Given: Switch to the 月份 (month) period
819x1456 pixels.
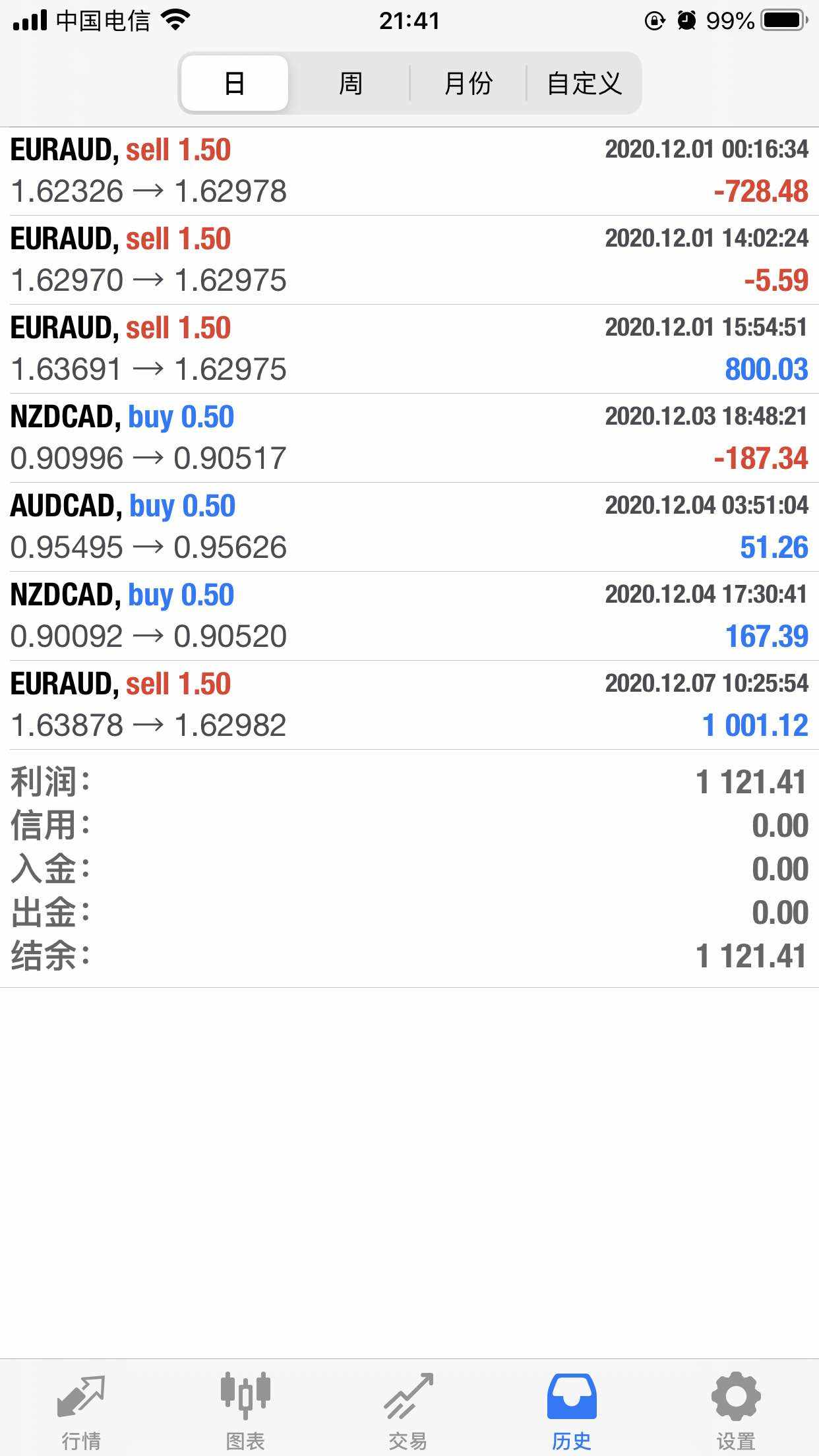Looking at the screenshot, I should coord(468,83).
